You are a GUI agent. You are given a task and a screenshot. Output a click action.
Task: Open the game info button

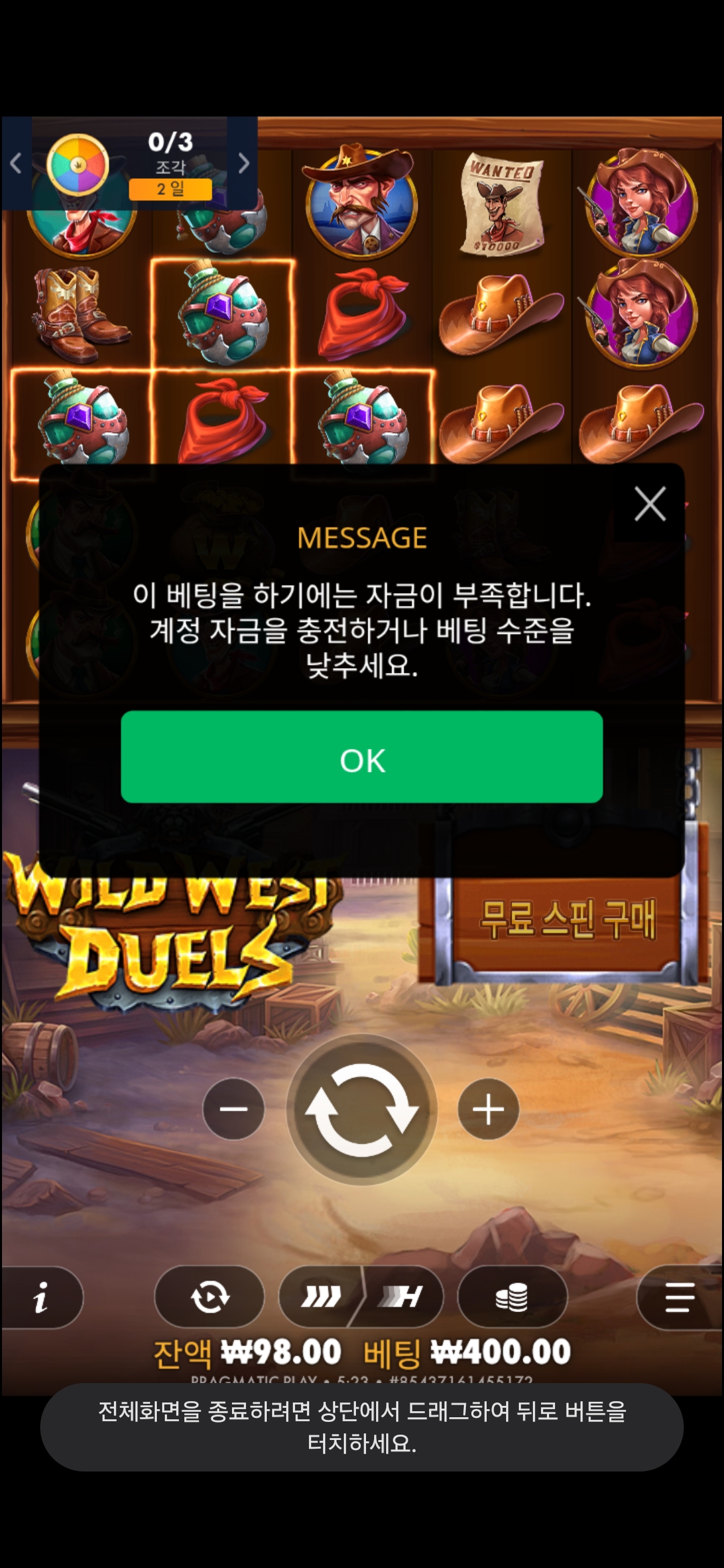[x=42, y=1298]
